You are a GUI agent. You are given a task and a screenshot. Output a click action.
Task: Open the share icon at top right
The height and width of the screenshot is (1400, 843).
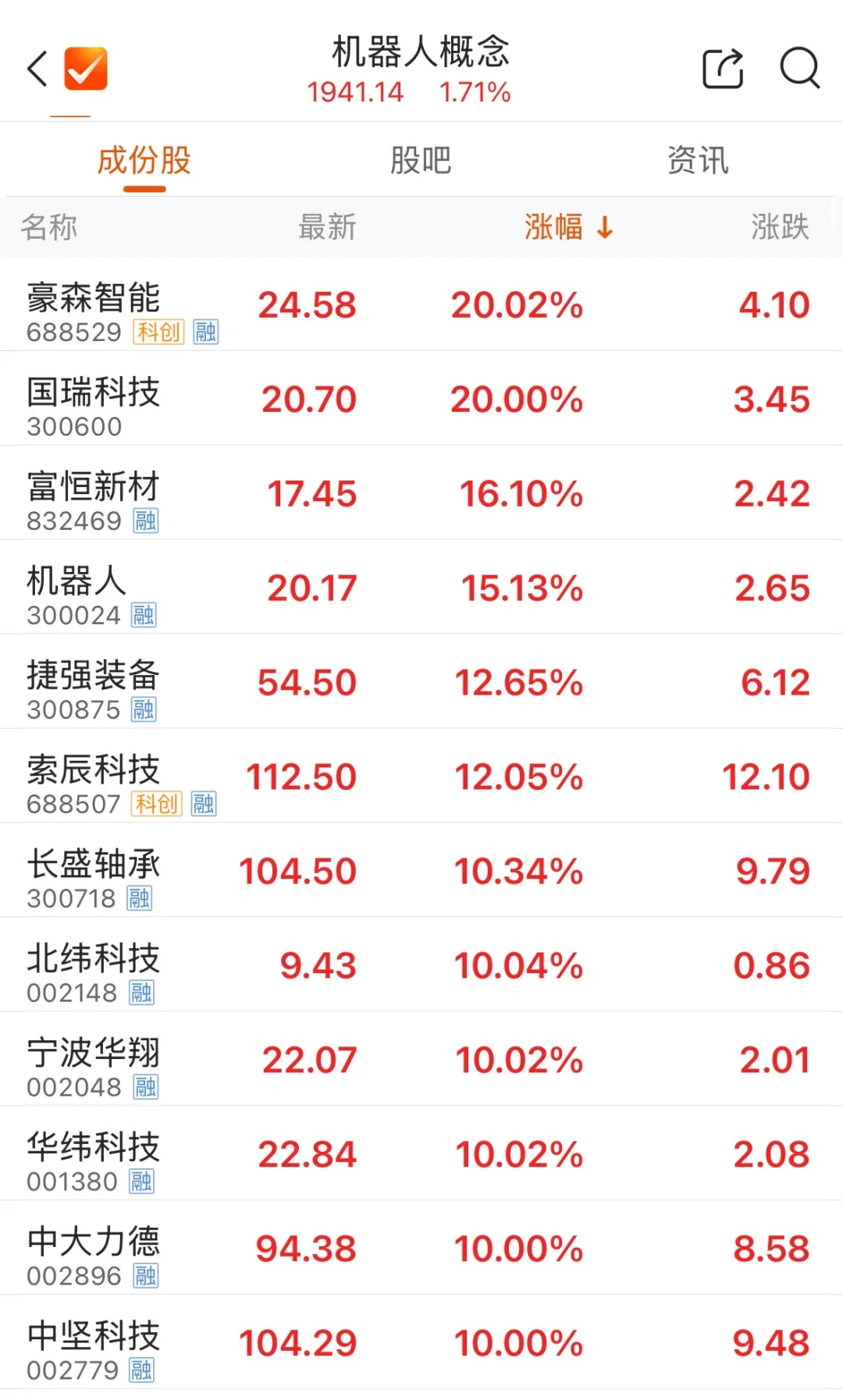(722, 69)
